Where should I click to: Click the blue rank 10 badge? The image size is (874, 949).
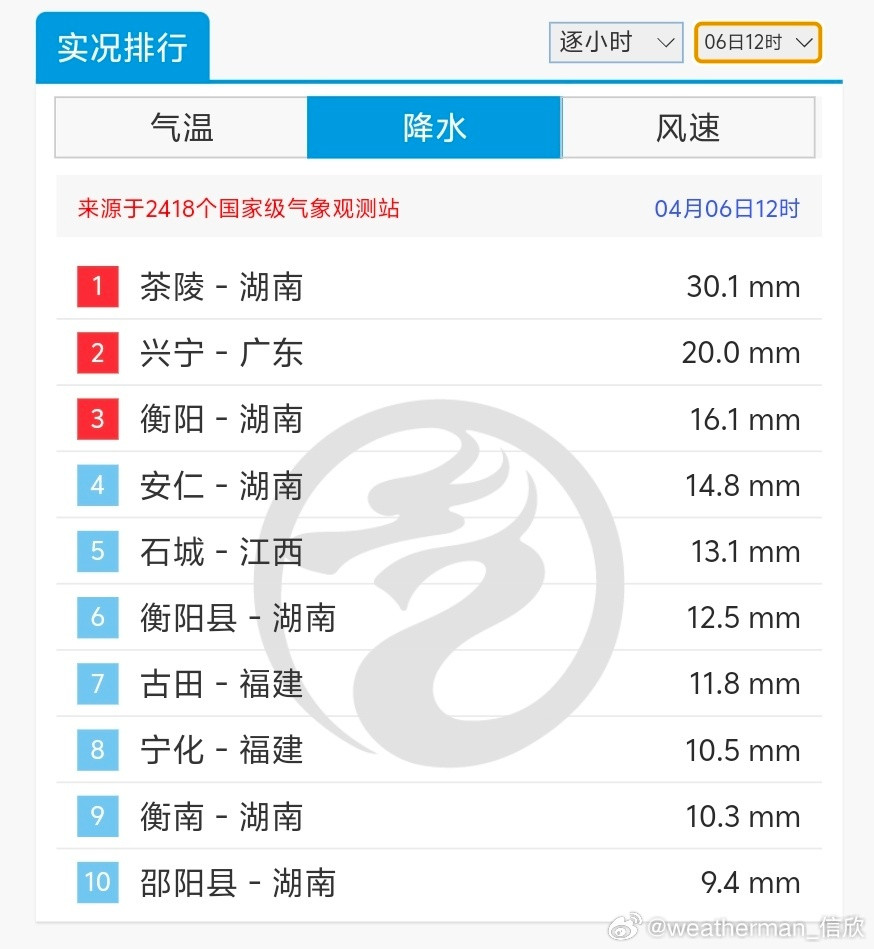pos(96,882)
